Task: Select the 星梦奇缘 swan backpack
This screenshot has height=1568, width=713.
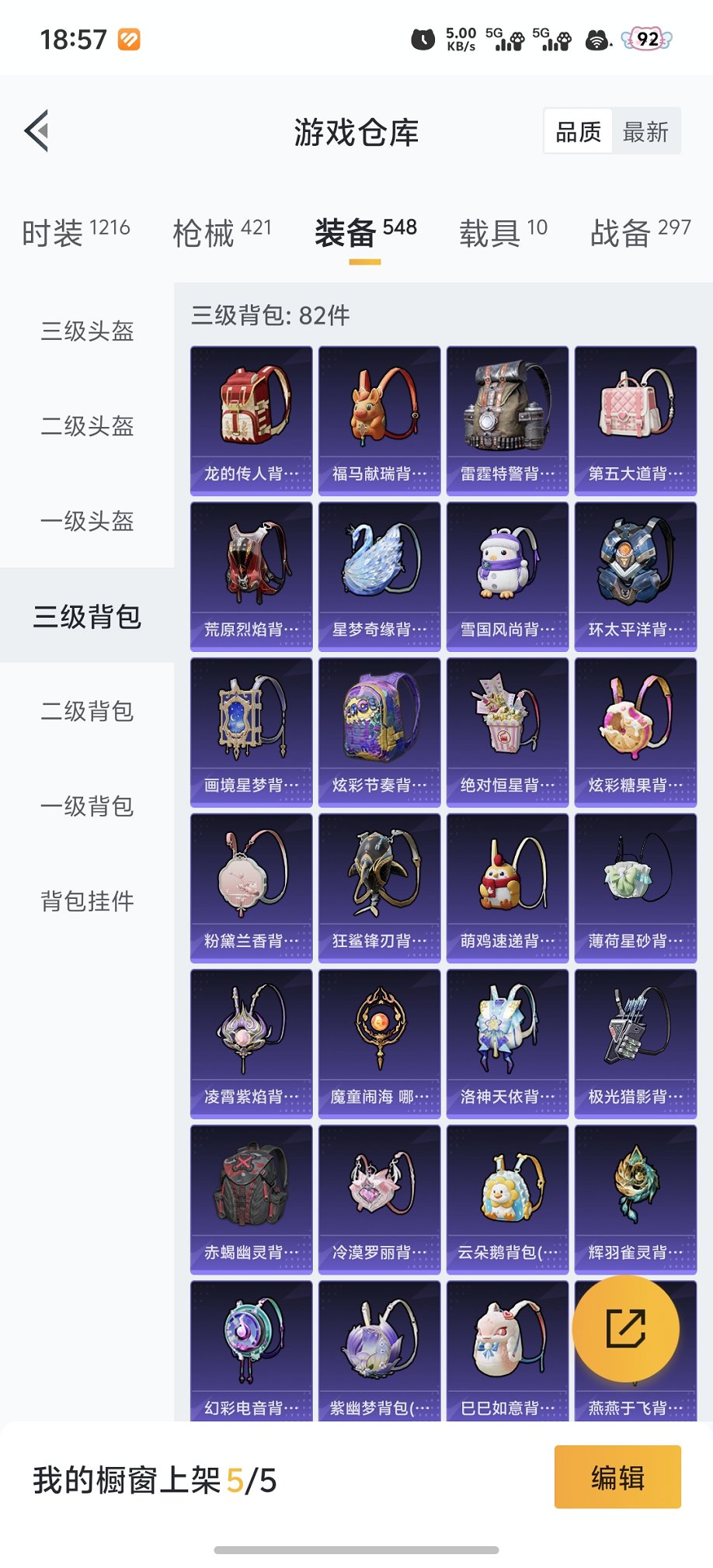Action: coord(378,567)
